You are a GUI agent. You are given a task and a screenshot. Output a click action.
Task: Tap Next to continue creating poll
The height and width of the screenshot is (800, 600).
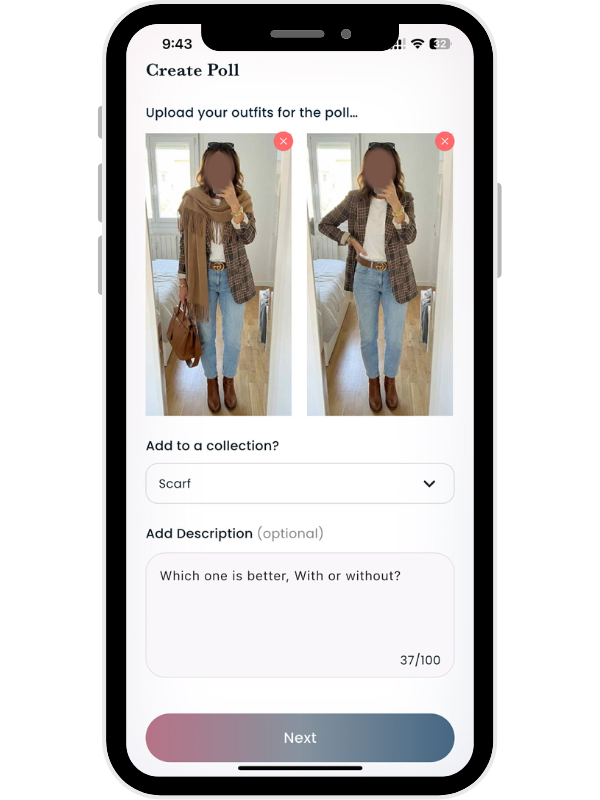pyautogui.click(x=300, y=738)
